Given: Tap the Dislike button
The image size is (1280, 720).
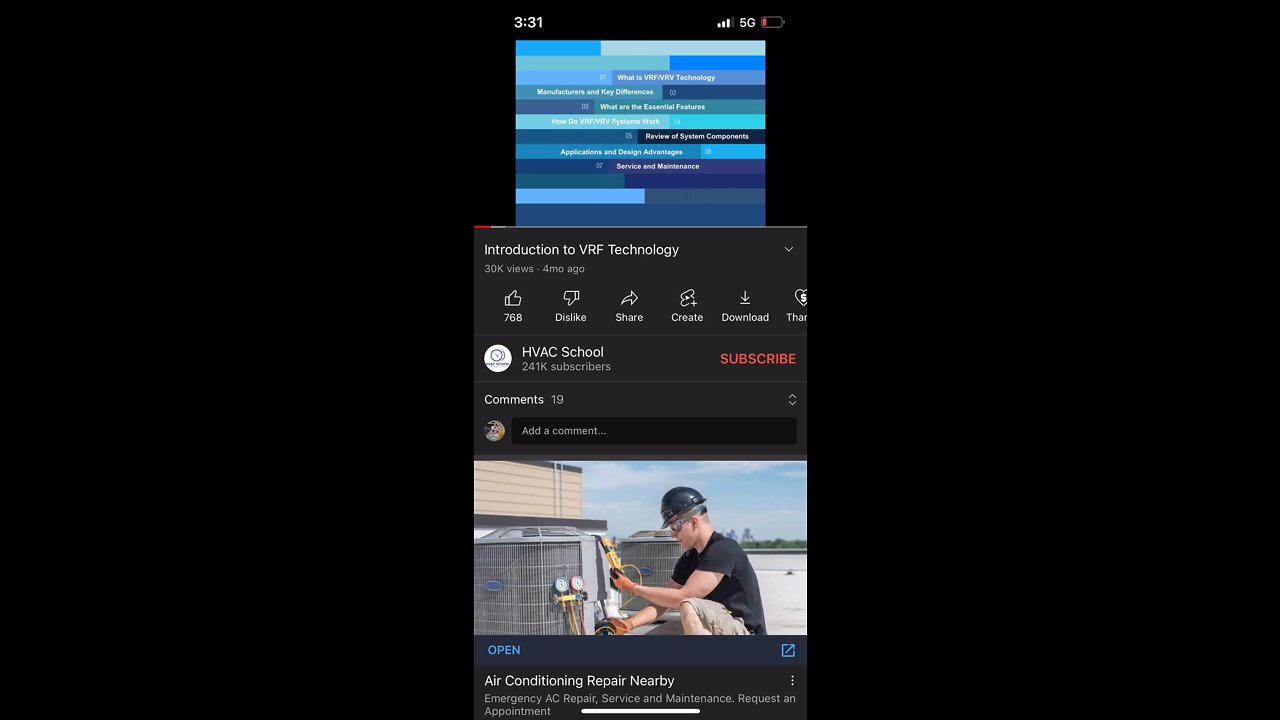Looking at the screenshot, I should (571, 305).
